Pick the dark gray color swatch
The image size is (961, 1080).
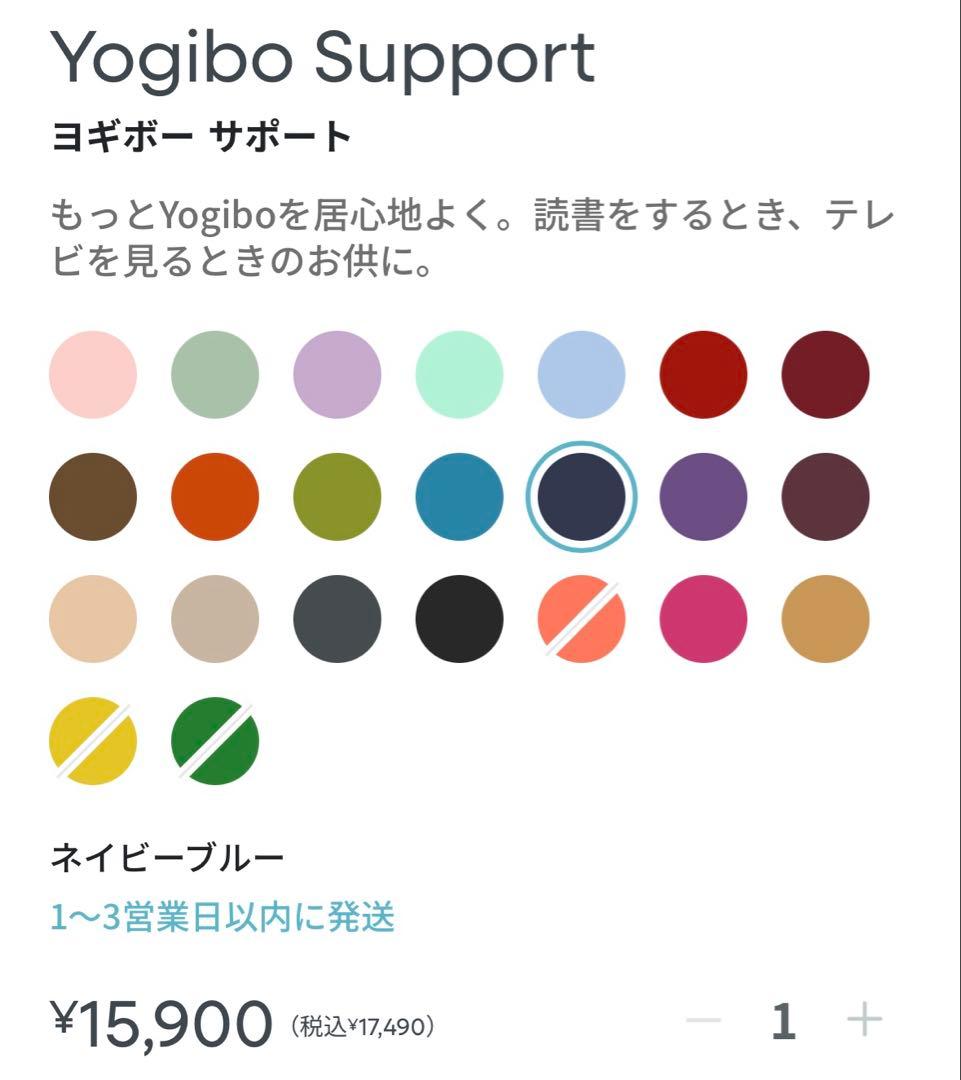click(337, 619)
